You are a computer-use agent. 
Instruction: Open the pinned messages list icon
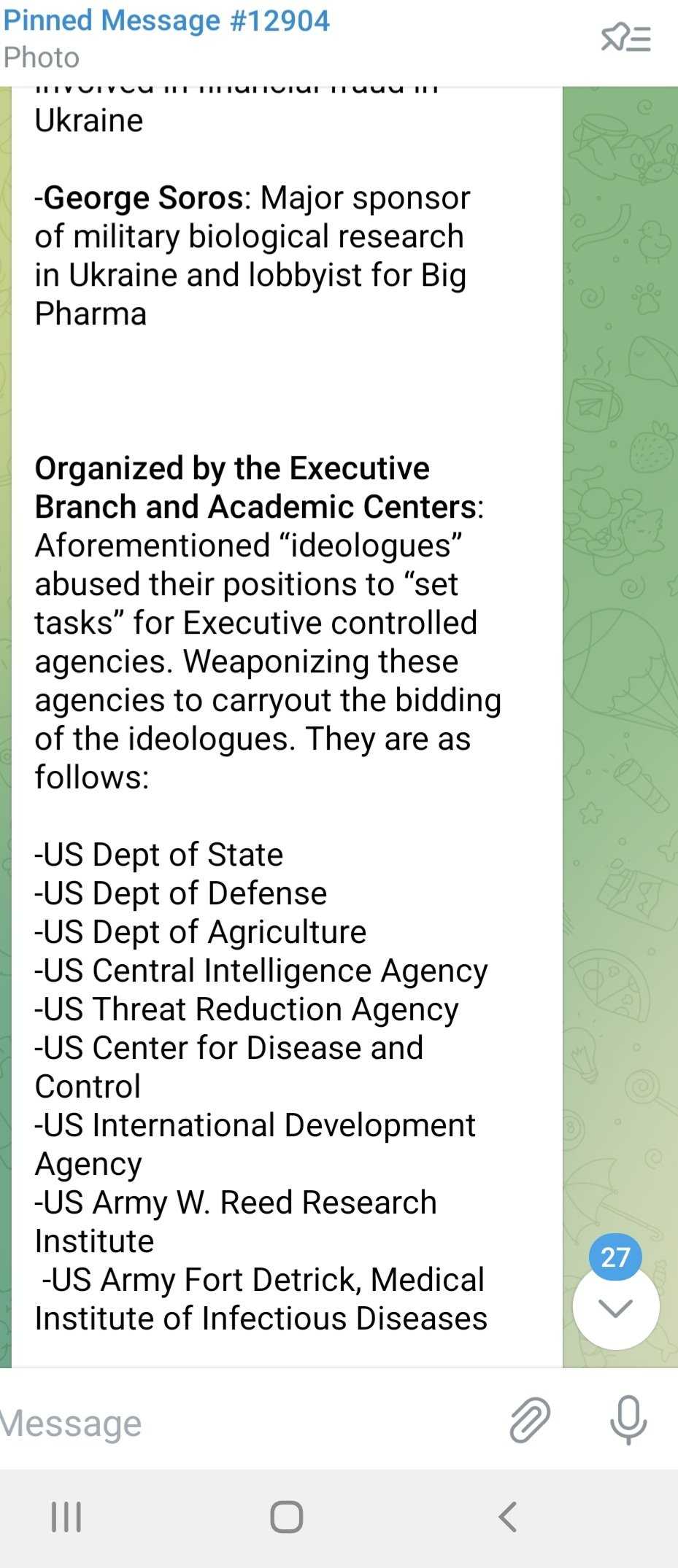tap(625, 38)
